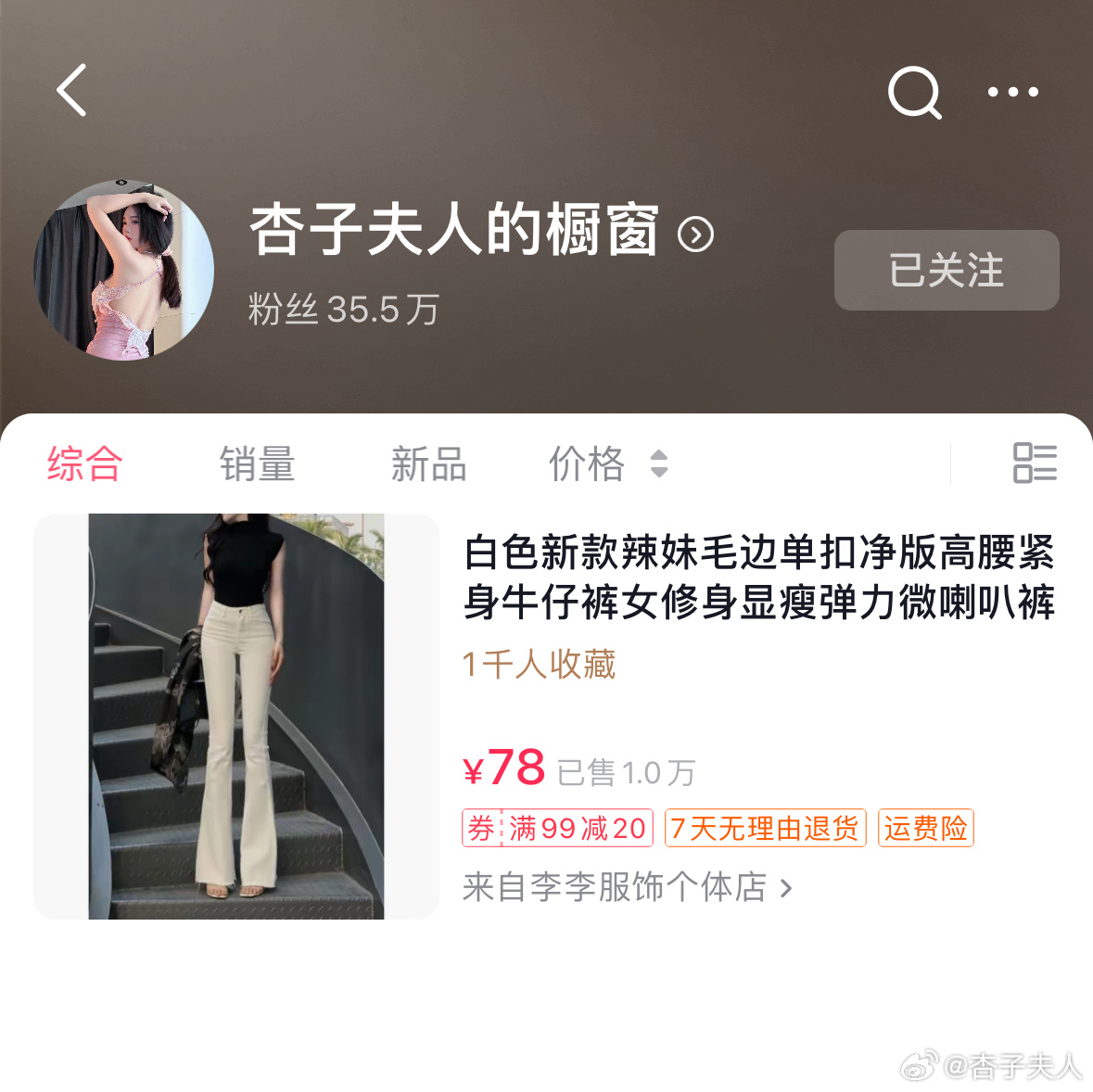Tap the 杏子夫人 profile avatar
This screenshot has width=1093, height=1092.
(x=124, y=270)
